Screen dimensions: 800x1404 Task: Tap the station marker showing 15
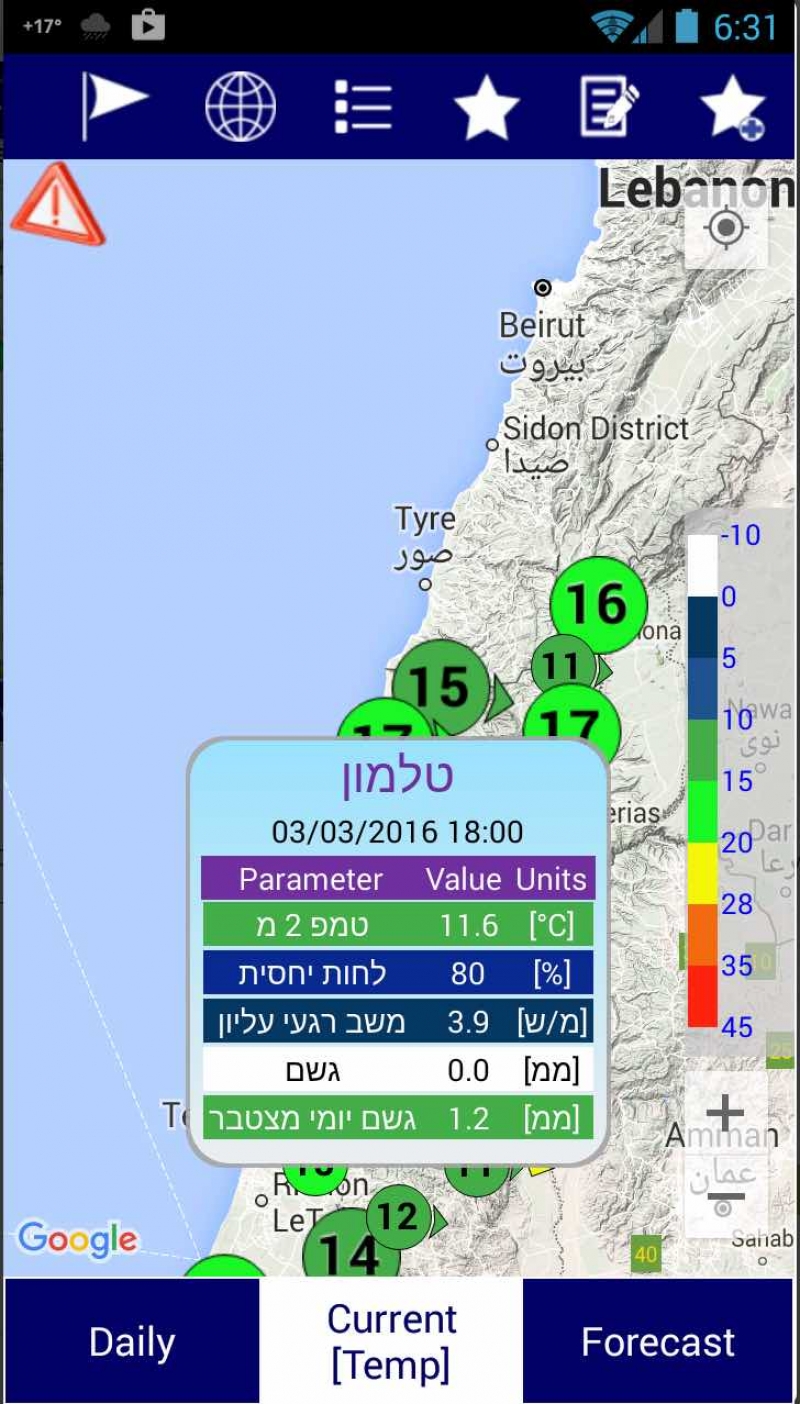pos(440,688)
